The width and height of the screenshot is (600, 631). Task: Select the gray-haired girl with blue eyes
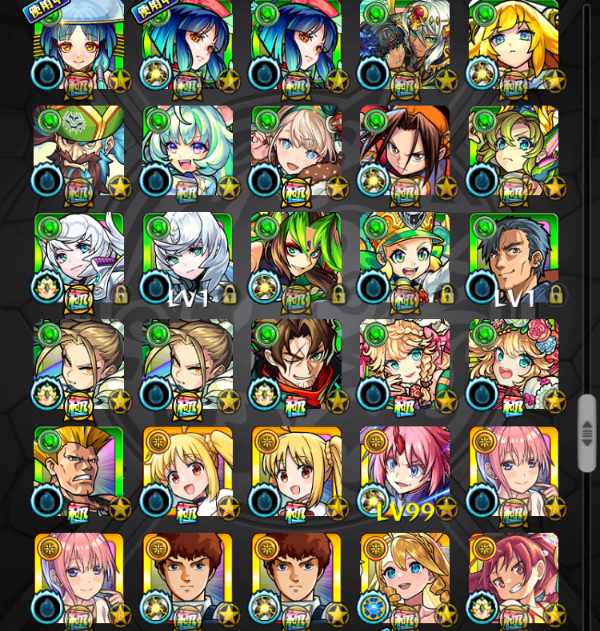pos(296,151)
